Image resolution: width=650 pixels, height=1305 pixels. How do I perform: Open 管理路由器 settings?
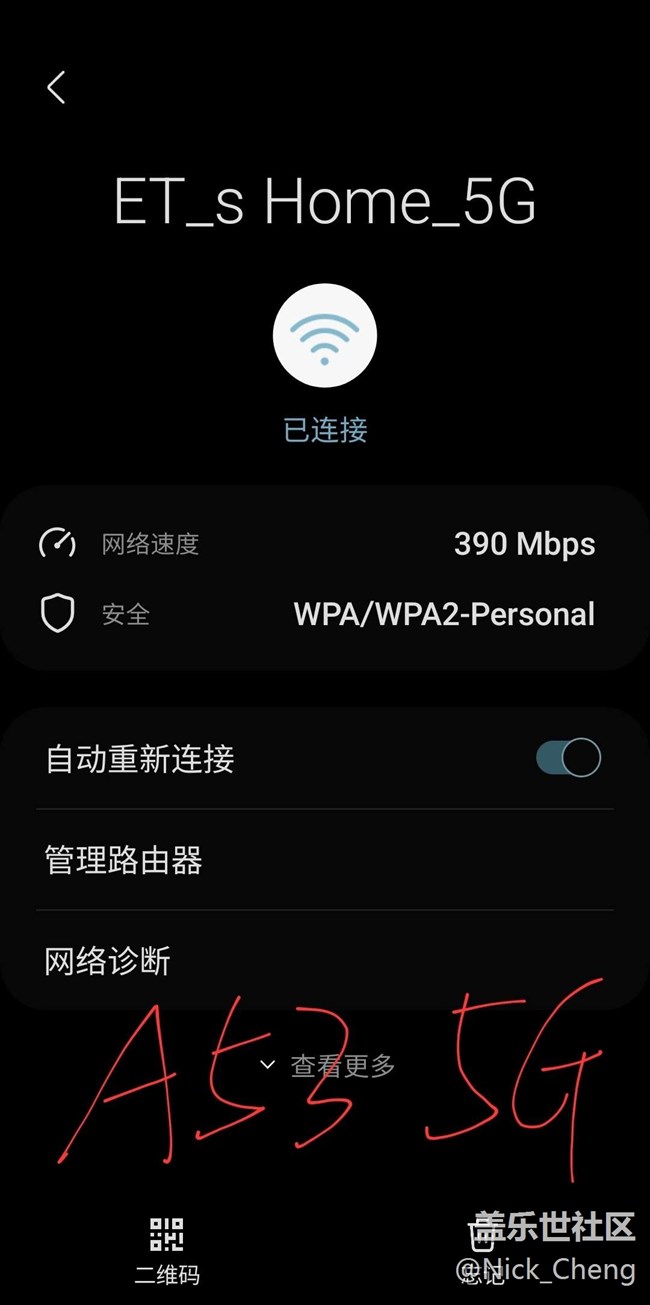[x=325, y=860]
